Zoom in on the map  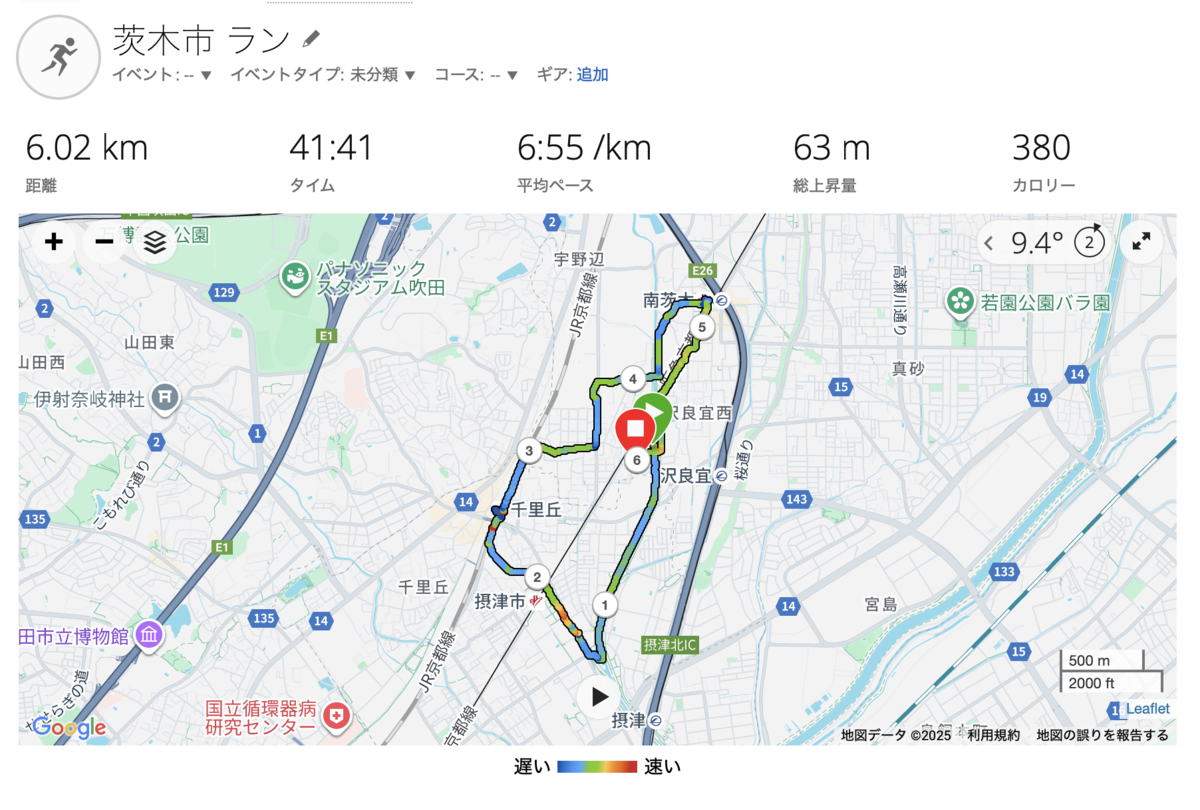click(54, 242)
